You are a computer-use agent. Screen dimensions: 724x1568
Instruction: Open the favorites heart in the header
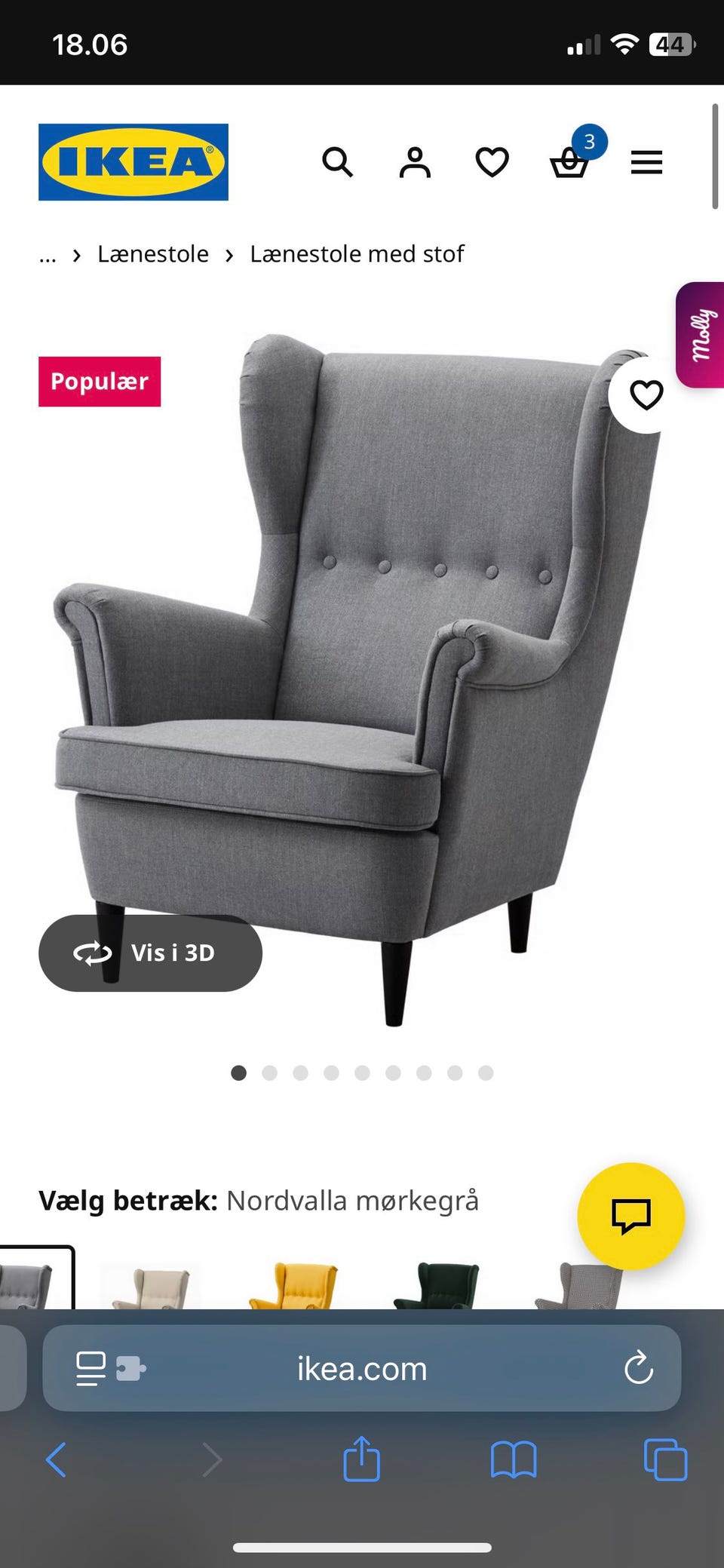[492, 162]
